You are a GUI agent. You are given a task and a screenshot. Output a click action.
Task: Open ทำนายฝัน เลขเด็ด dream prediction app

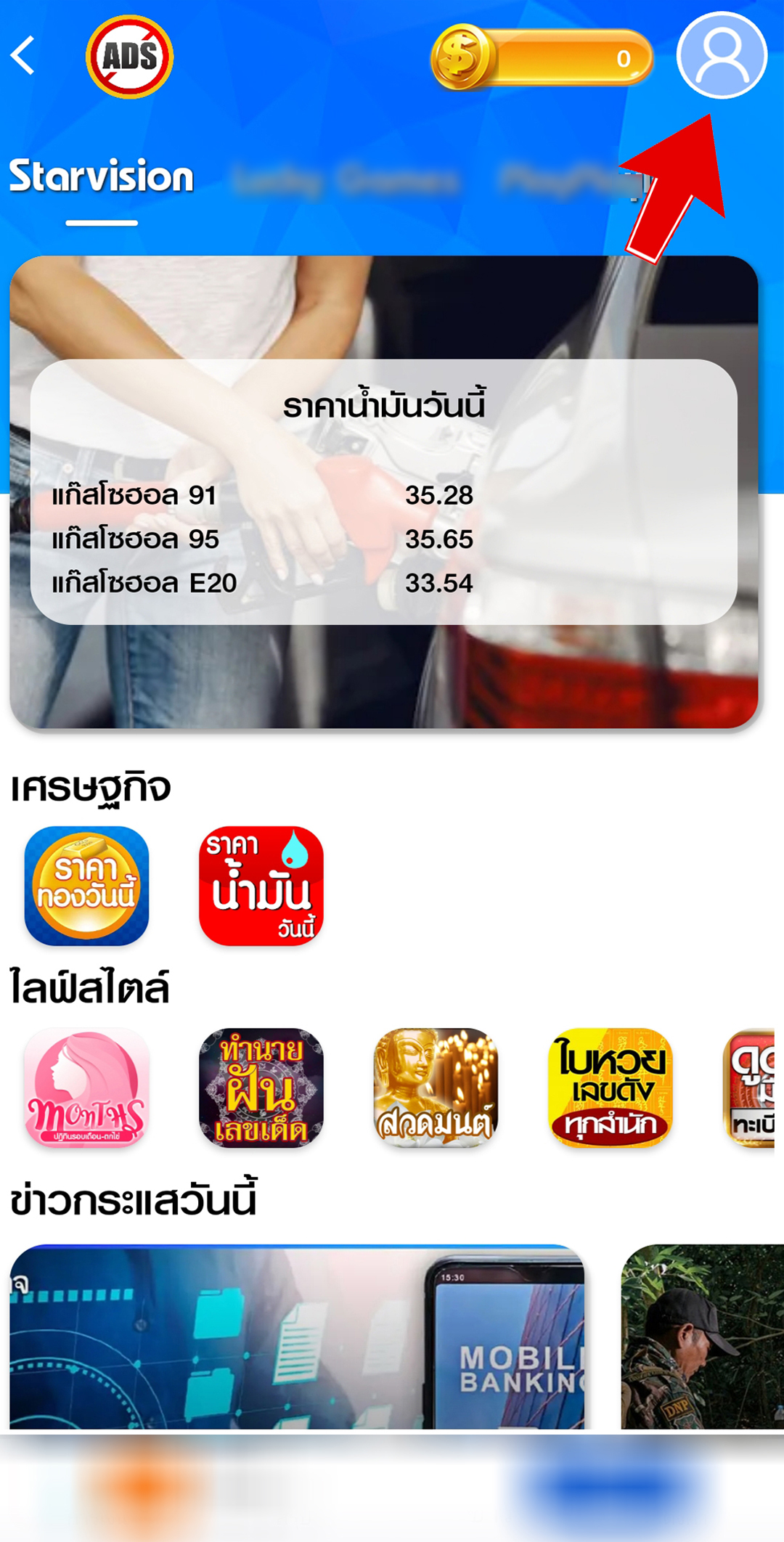click(x=261, y=1087)
